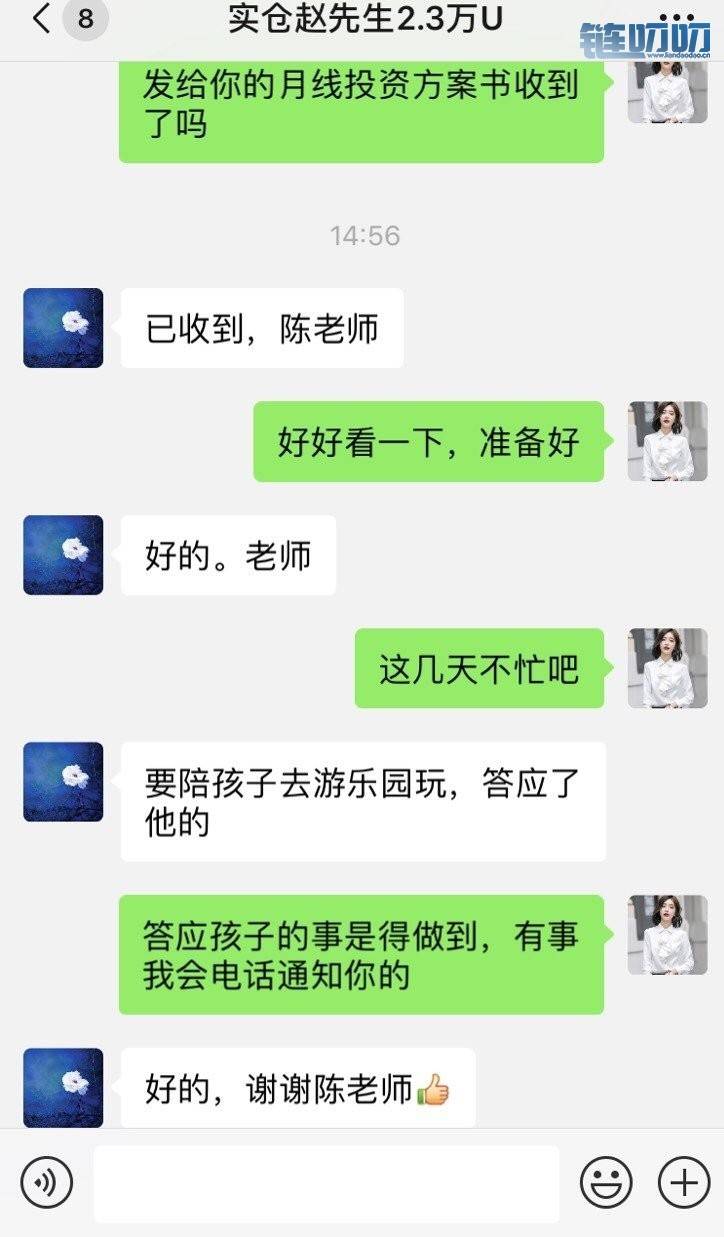Open the emoji sticker panel
The width and height of the screenshot is (724, 1237).
[606, 1184]
